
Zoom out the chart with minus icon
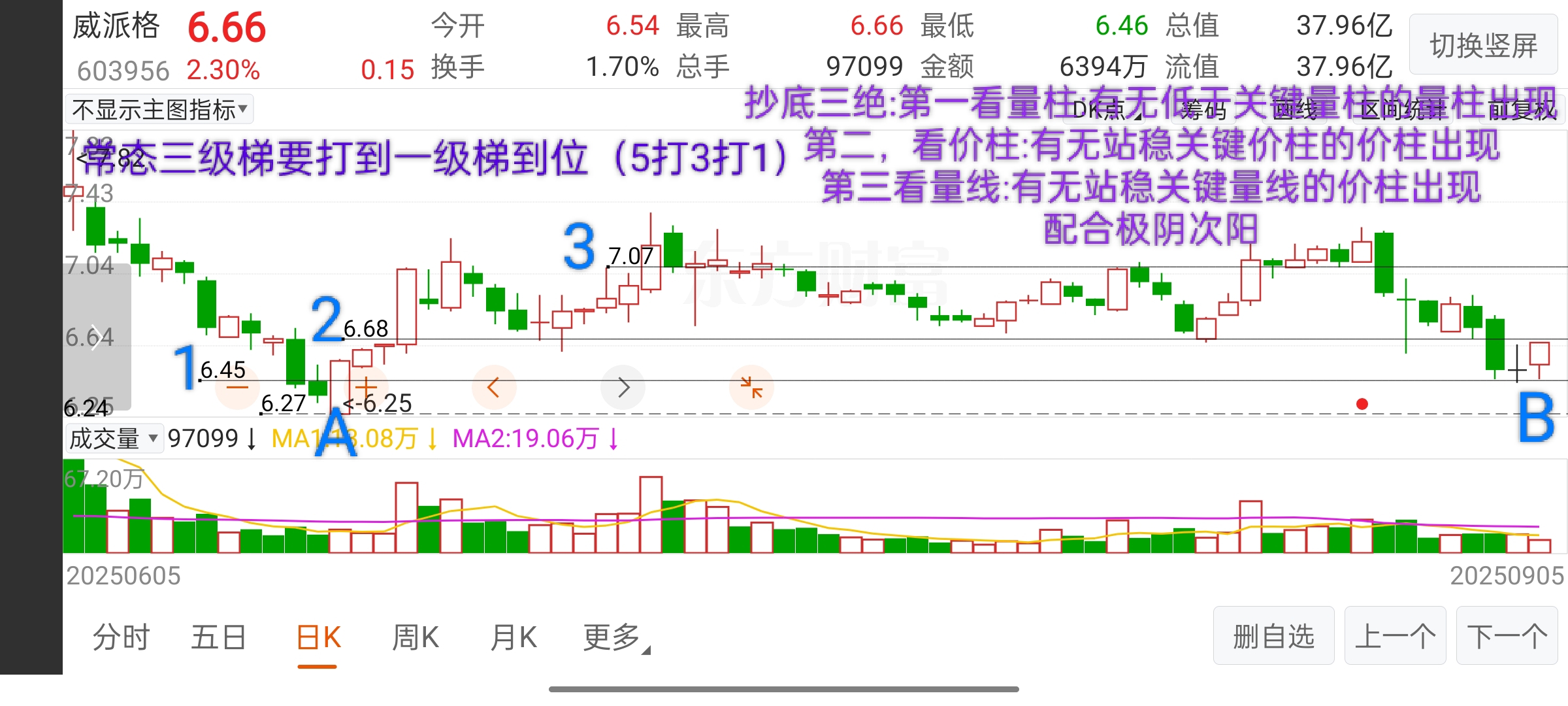pyautogui.click(x=237, y=388)
